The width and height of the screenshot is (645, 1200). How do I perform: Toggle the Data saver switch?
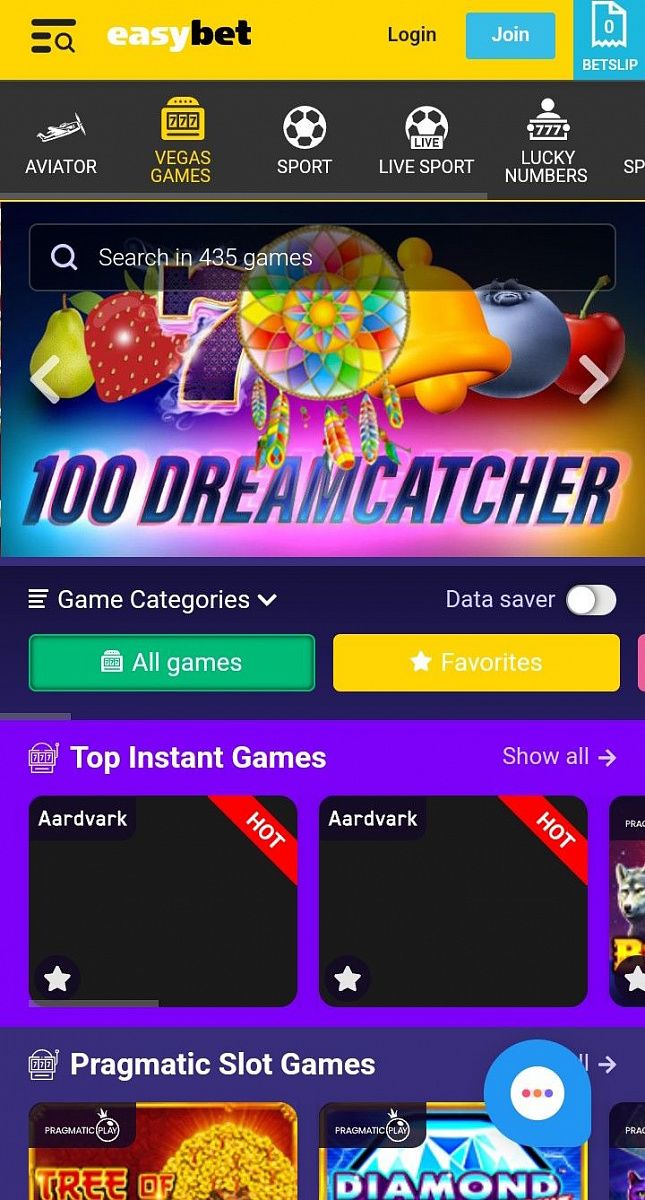pyautogui.click(x=590, y=600)
